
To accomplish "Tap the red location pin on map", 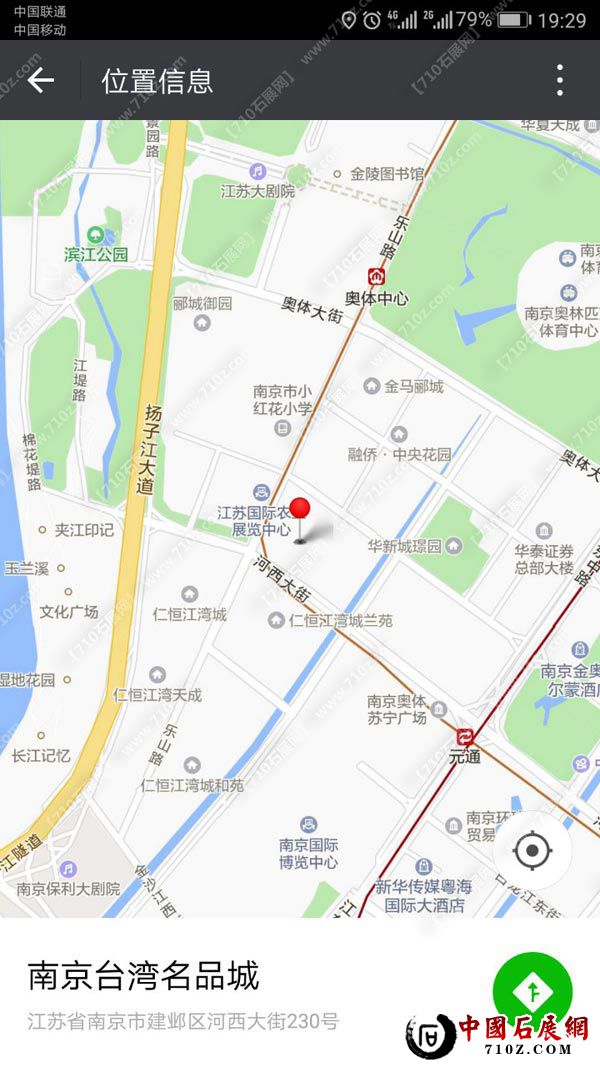I will point(300,512).
